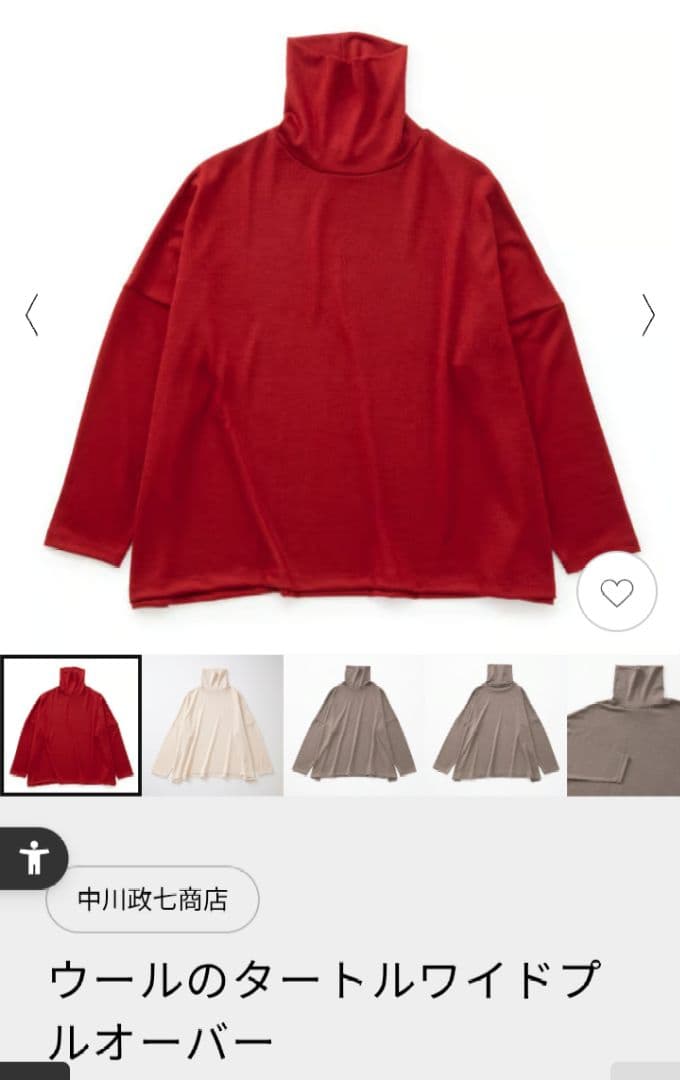Show the next product image
The width and height of the screenshot is (680, 1080).
[x=649, y=315]
